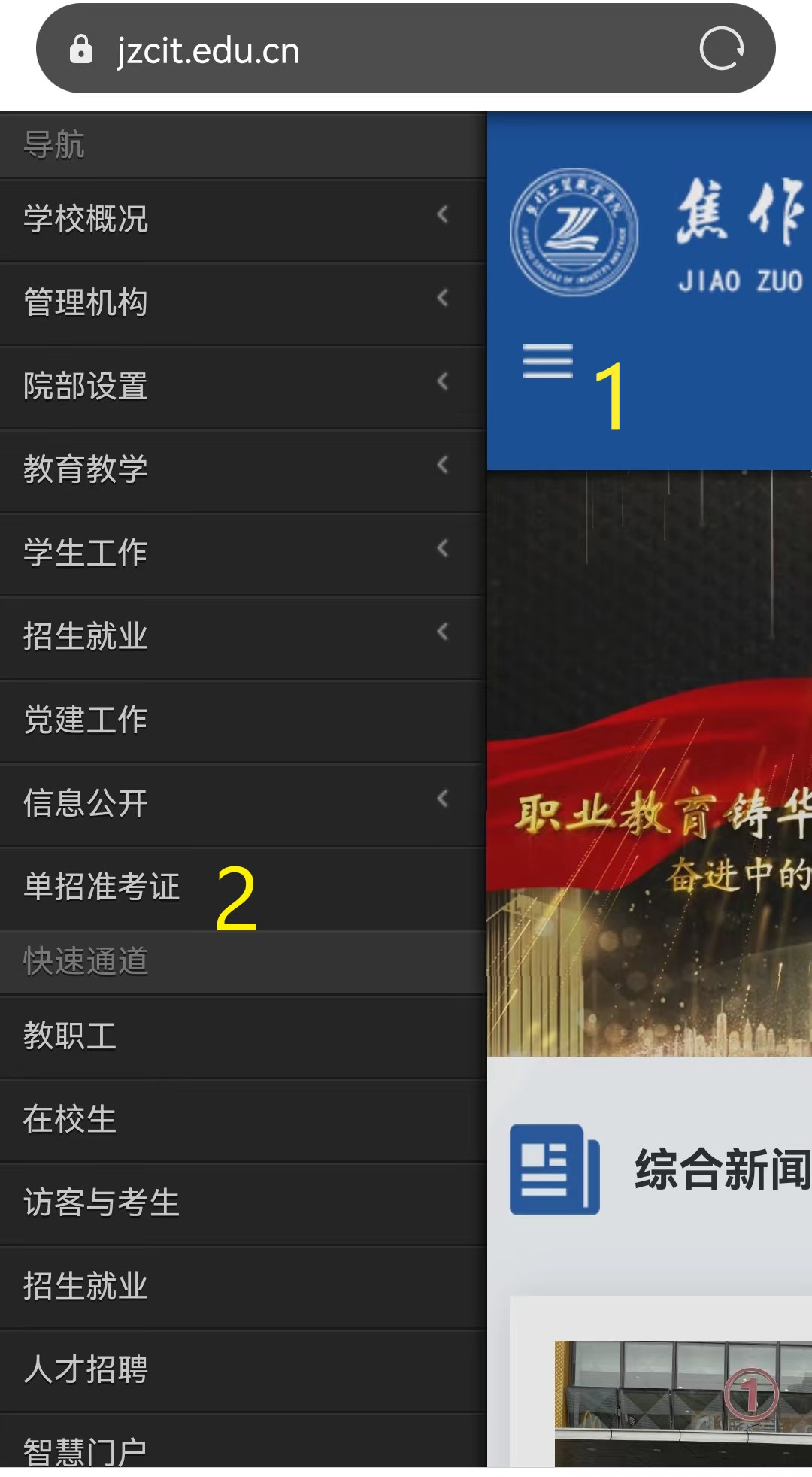Open 招生就业 under 快速通道

241,1287
